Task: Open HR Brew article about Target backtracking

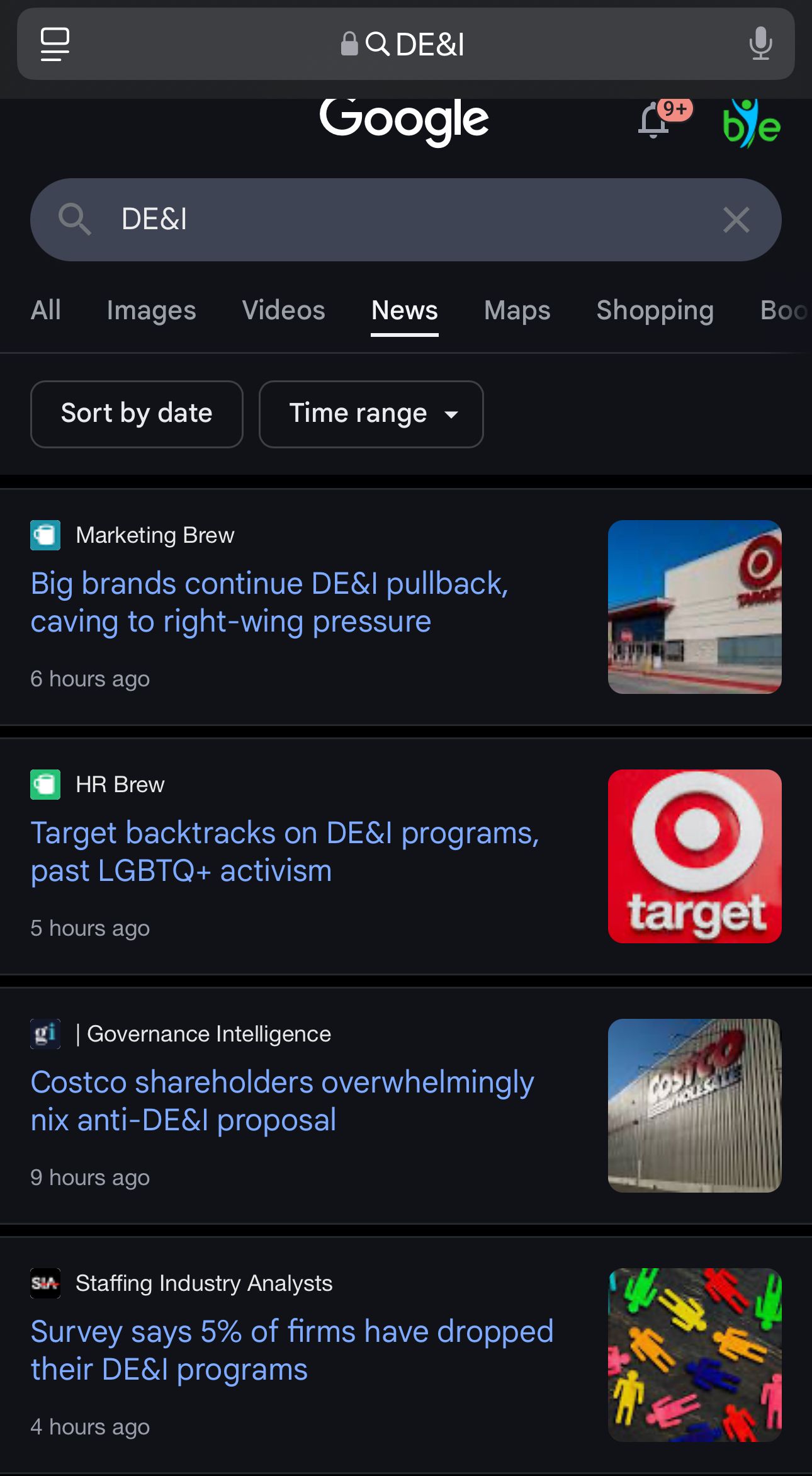Action: (285, 852)
